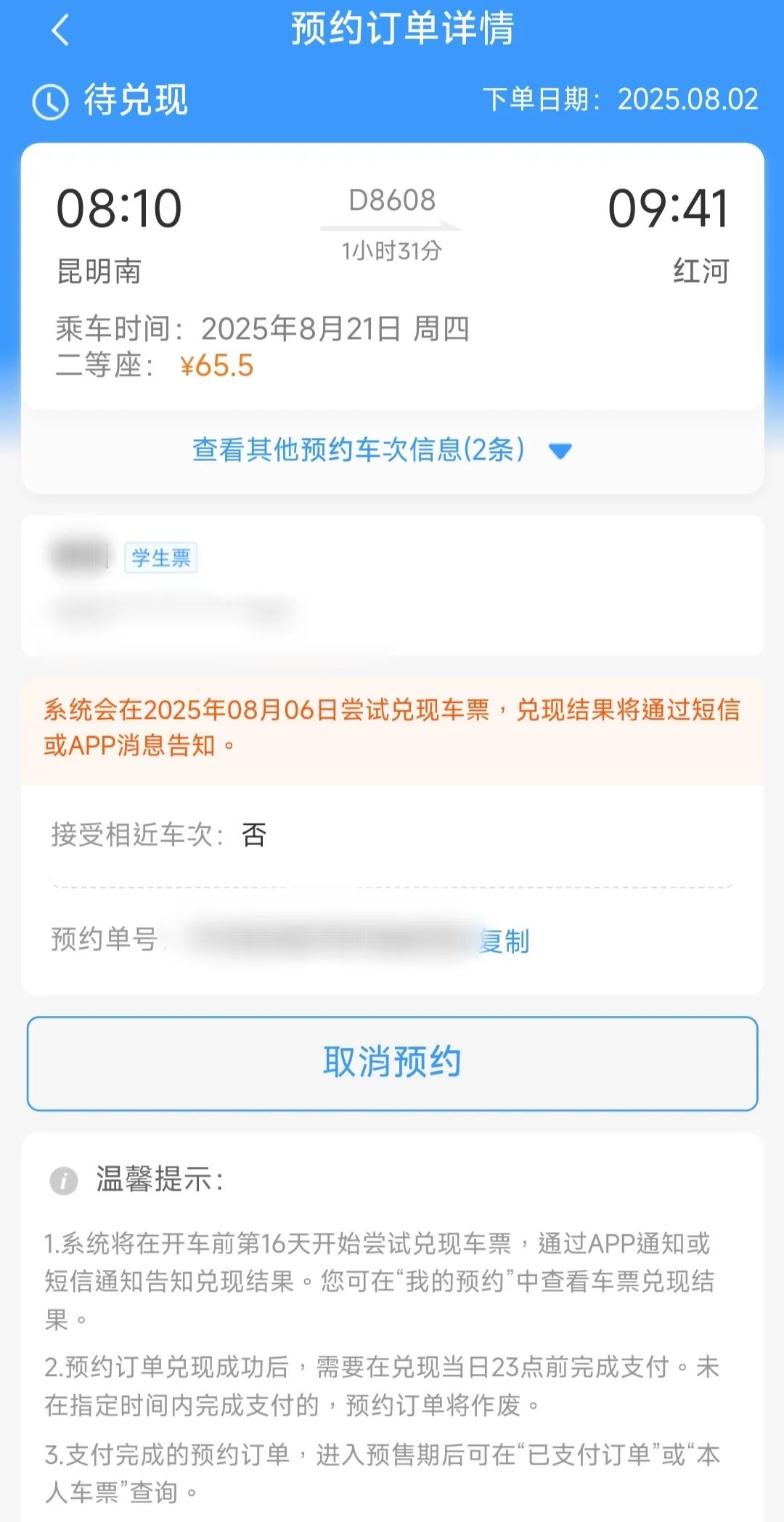Click the 待兑现 status label
Screen dimensions: 784x1522
point(132,102)
